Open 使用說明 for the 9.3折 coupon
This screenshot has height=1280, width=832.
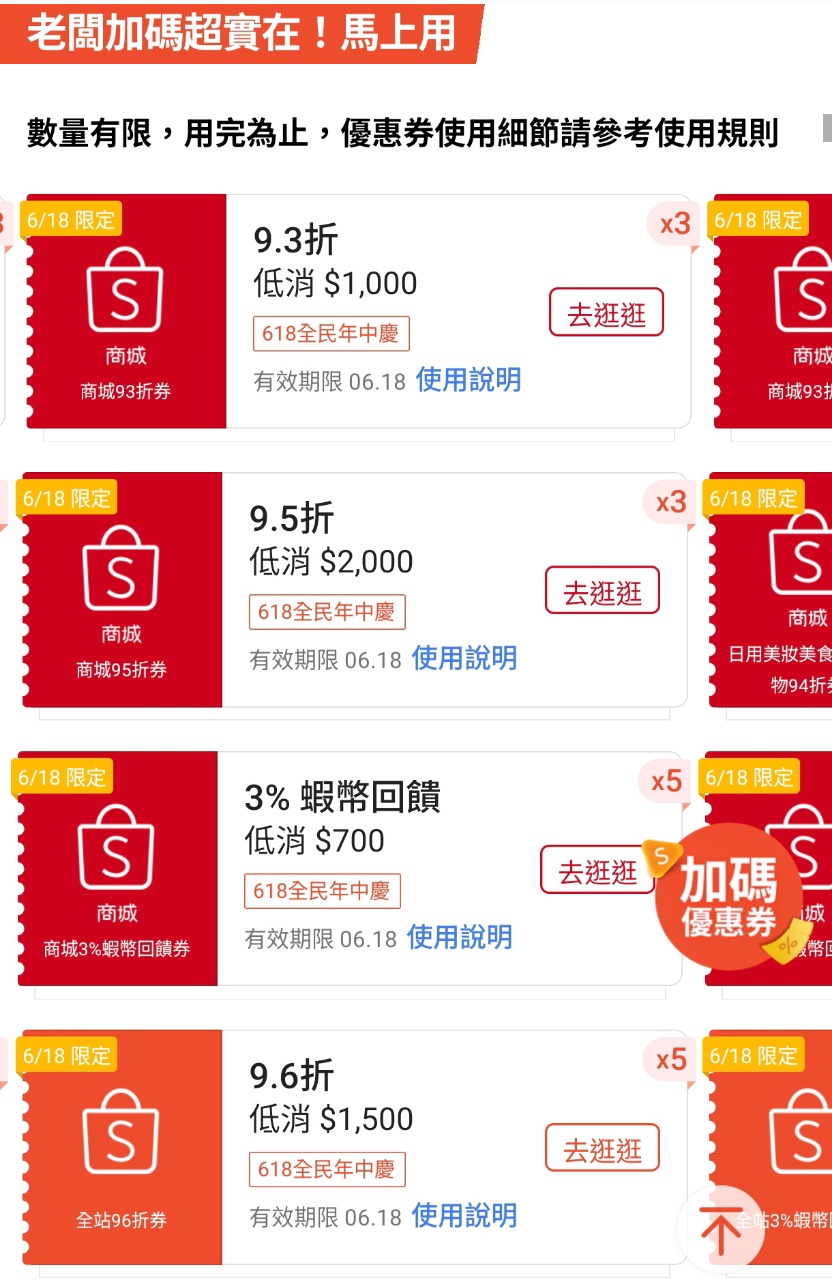click(x=468, y=380)
